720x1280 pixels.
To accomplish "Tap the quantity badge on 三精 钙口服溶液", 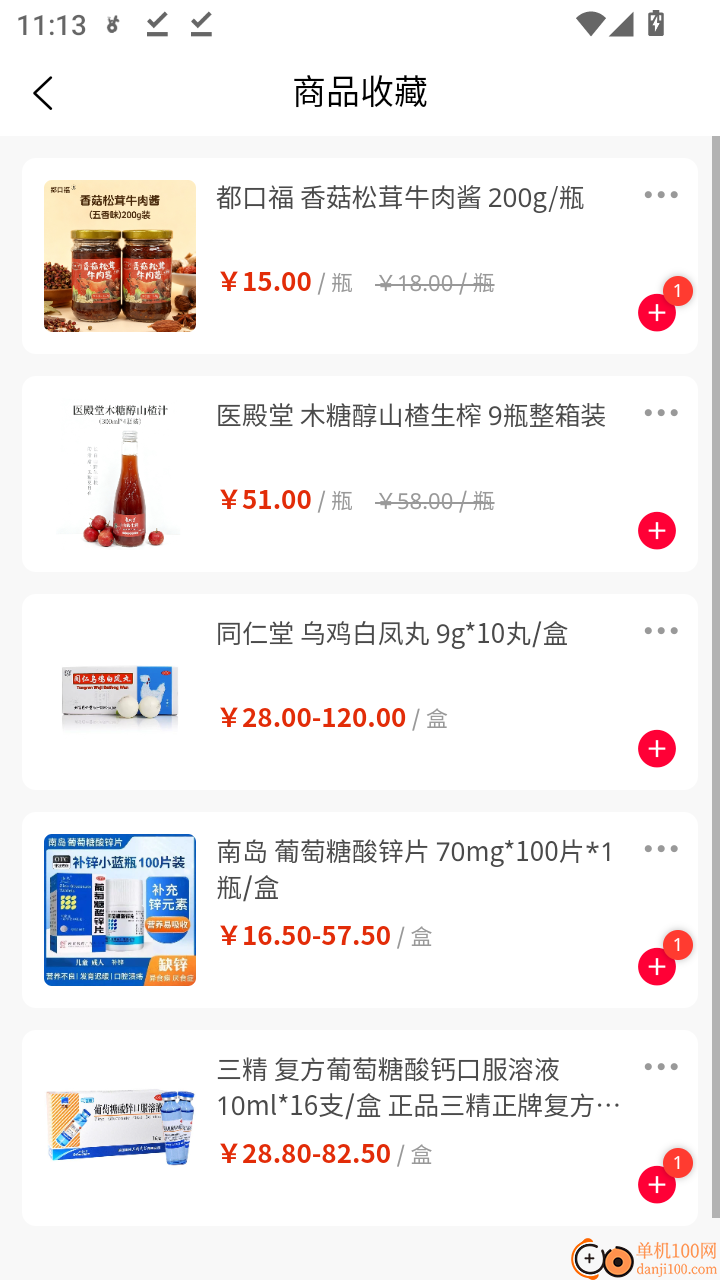I will point(677,1163).
